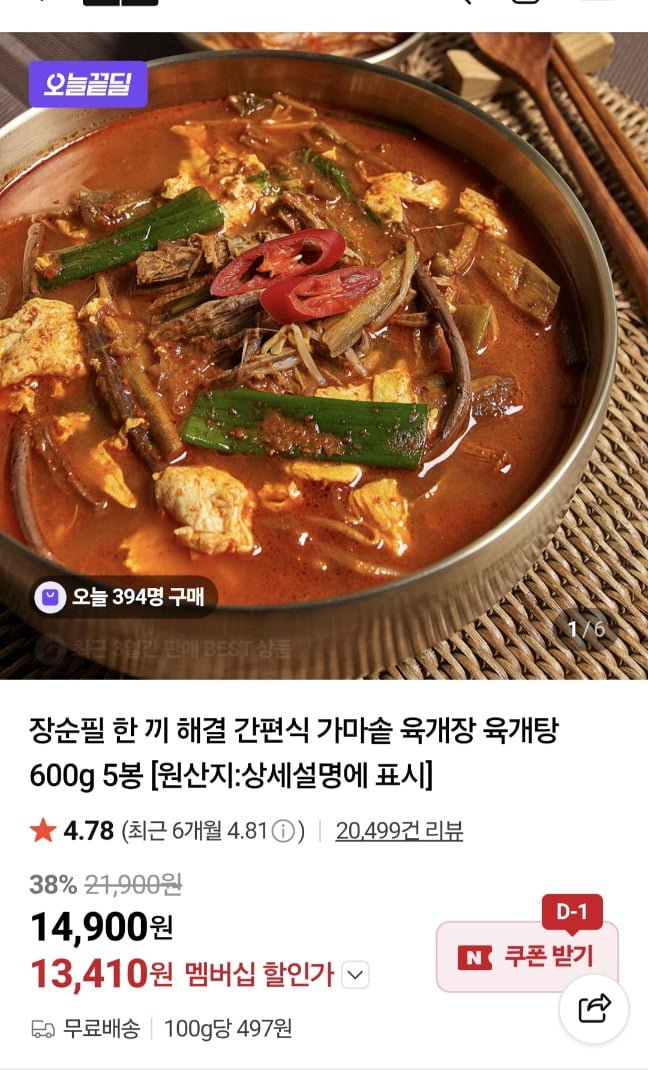The image size is (648, 1070).
Task: Open the 20,499건 리뷰 link
Action: pos(399,830)
